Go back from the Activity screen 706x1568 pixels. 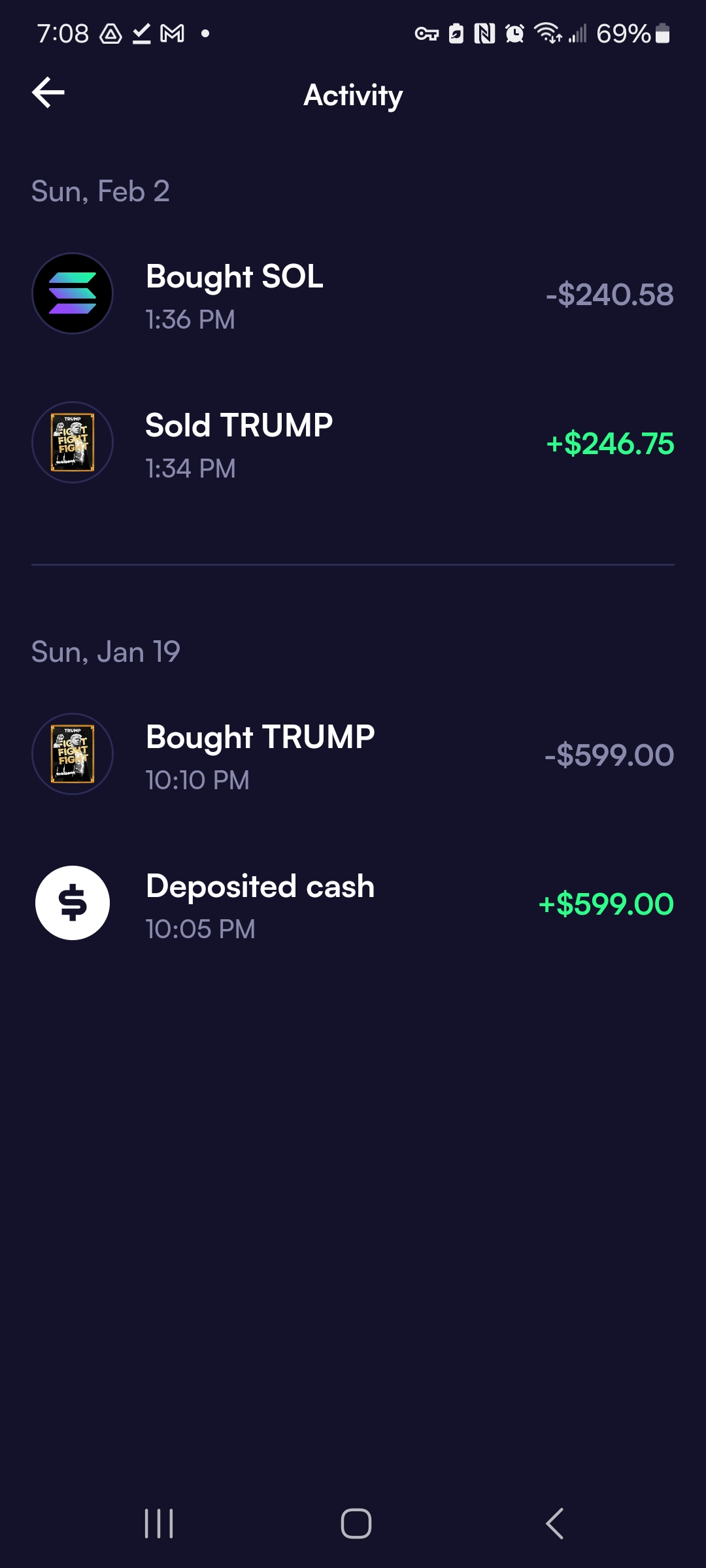(x=48, y=92)
